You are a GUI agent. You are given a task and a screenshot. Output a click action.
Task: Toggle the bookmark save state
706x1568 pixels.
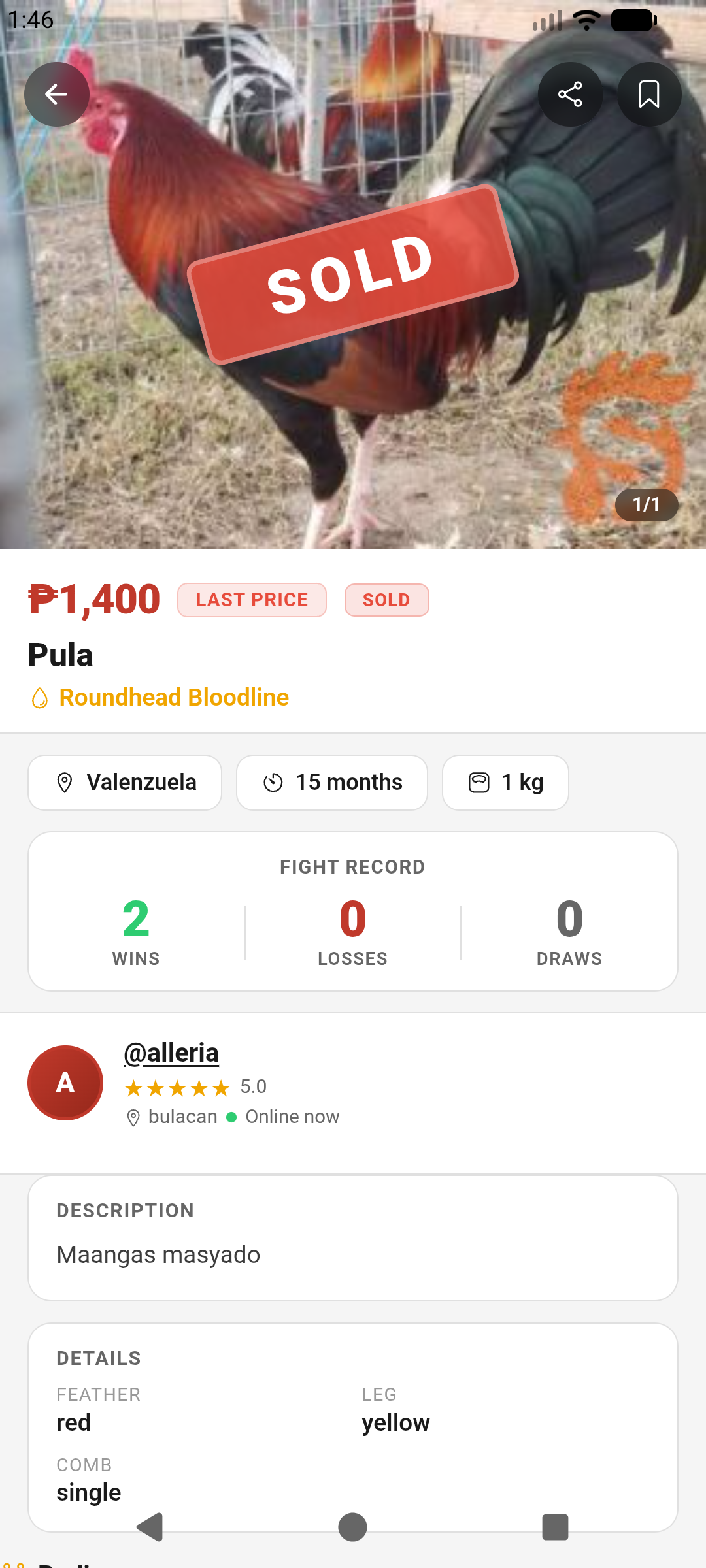pos(649,94)
